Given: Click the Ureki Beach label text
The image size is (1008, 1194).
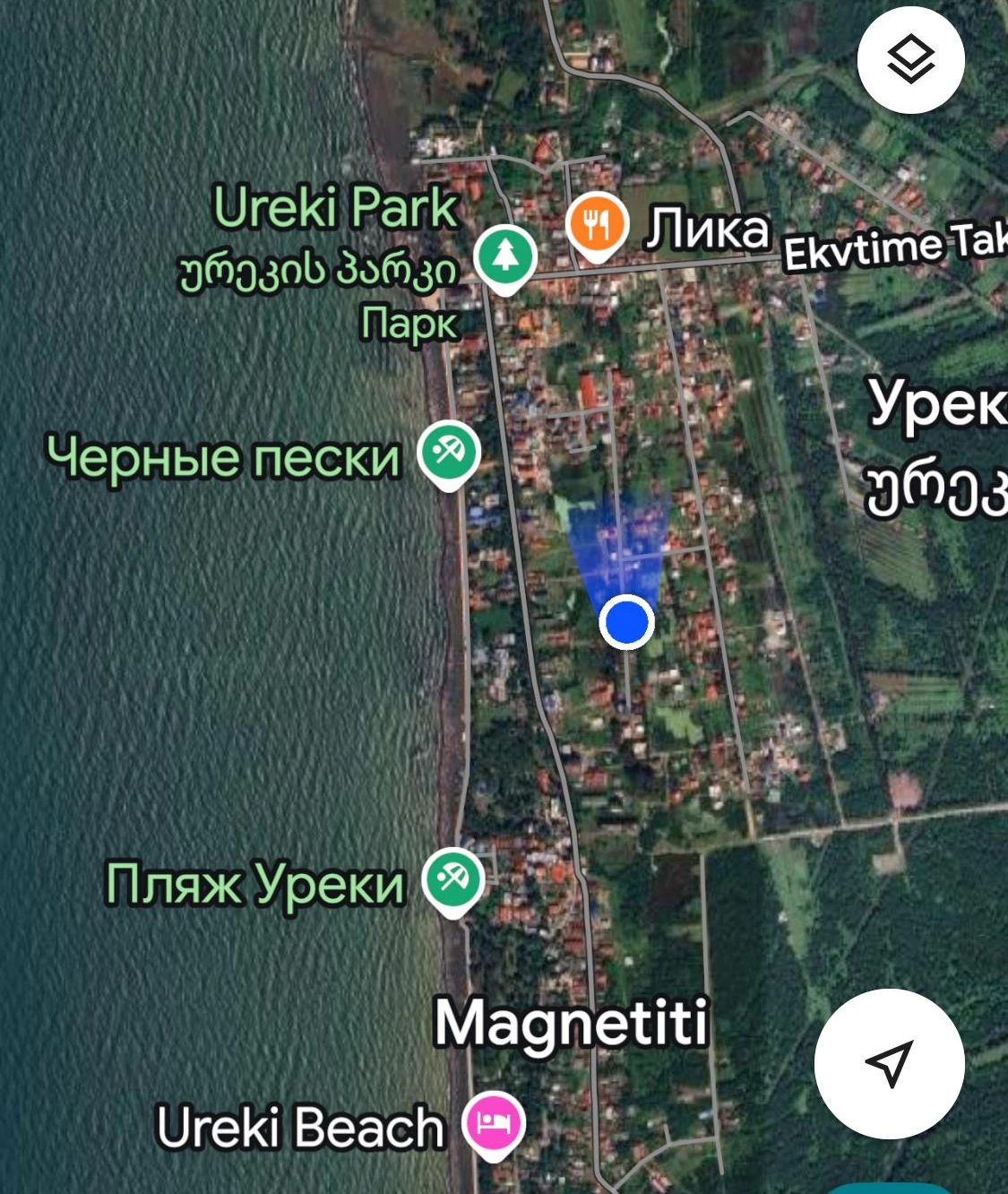Looking at the screenshot, I should (x=299, y=1128).
